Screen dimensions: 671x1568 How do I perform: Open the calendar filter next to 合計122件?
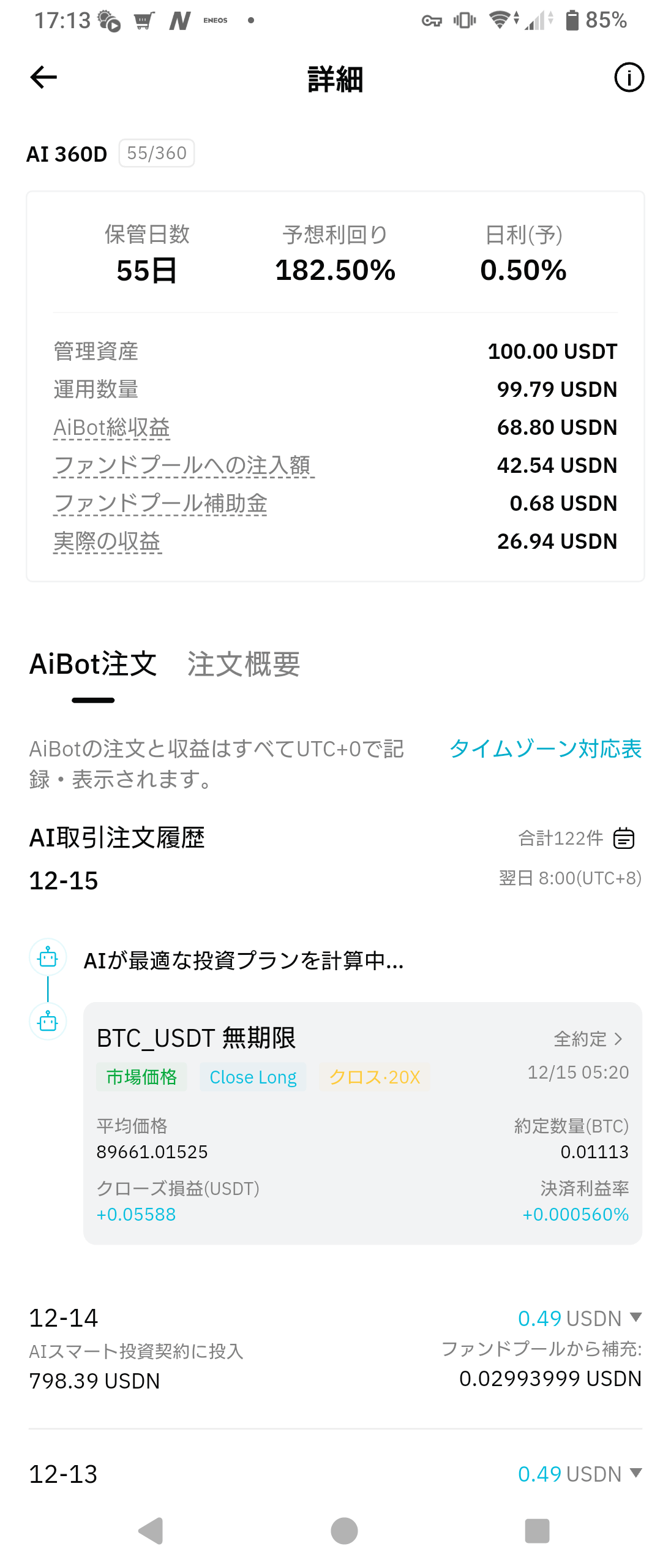tap(625, 837)
